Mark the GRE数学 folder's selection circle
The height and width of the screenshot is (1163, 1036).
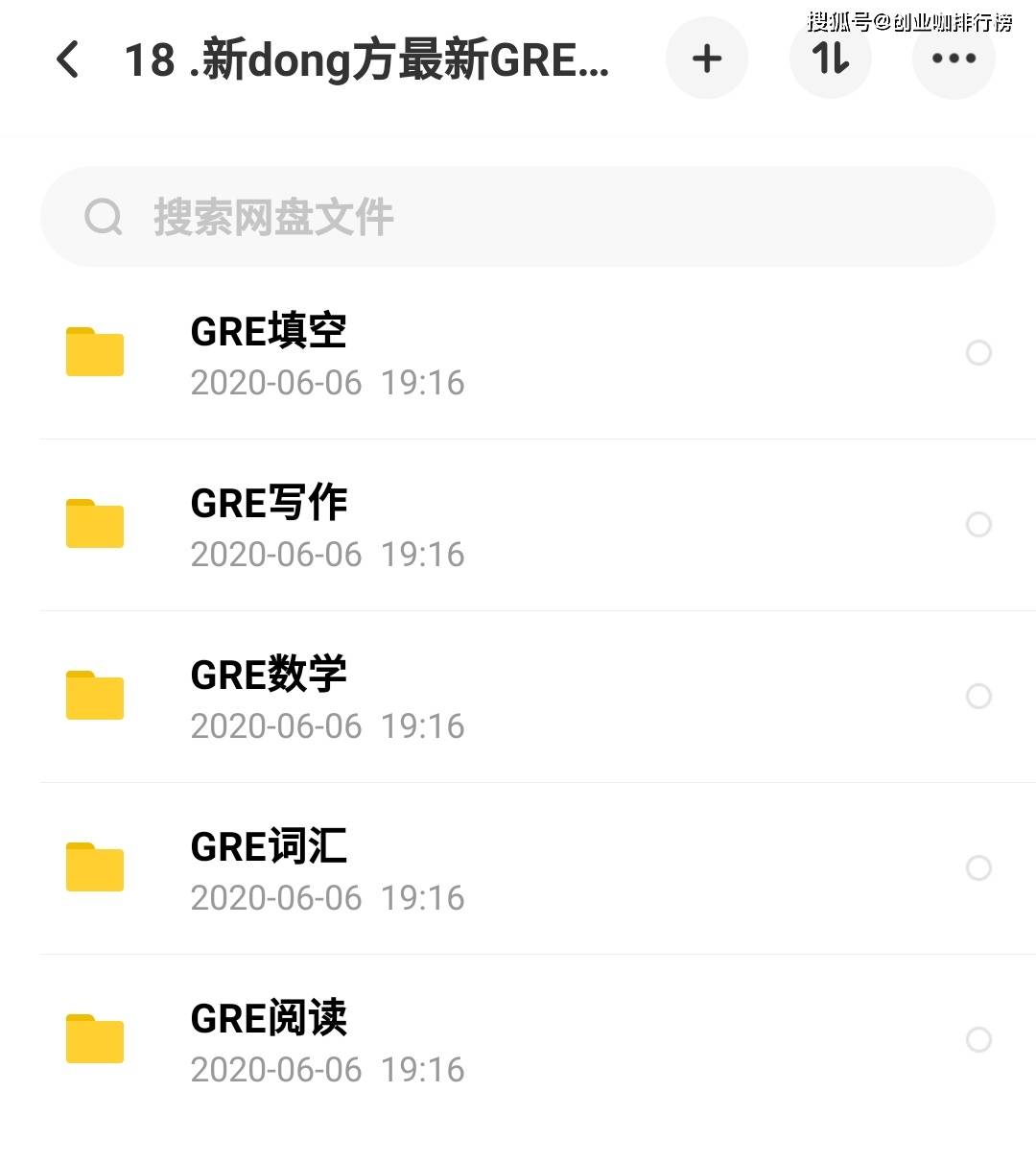coord(978,697)
